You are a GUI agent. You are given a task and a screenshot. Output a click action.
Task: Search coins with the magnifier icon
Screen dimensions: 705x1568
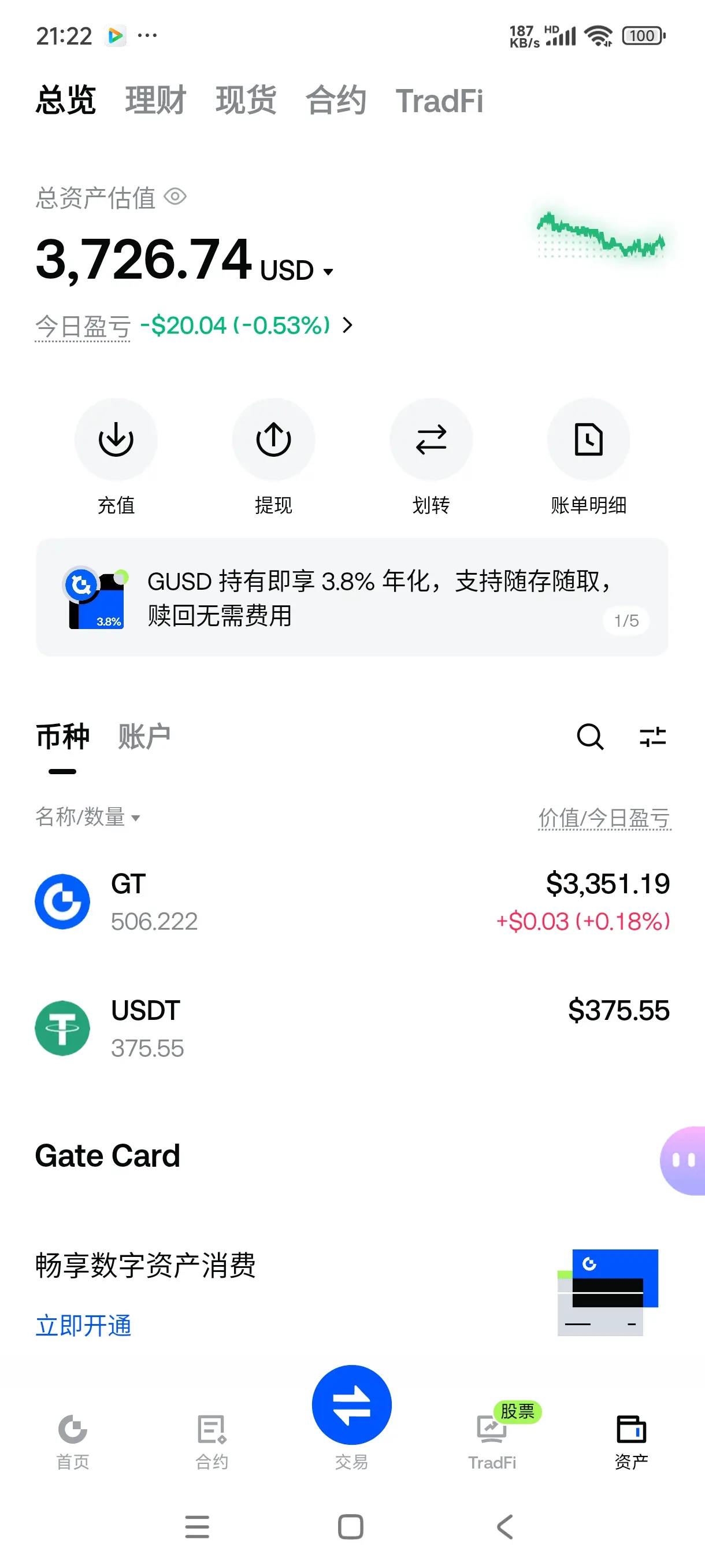click(590, 737)
